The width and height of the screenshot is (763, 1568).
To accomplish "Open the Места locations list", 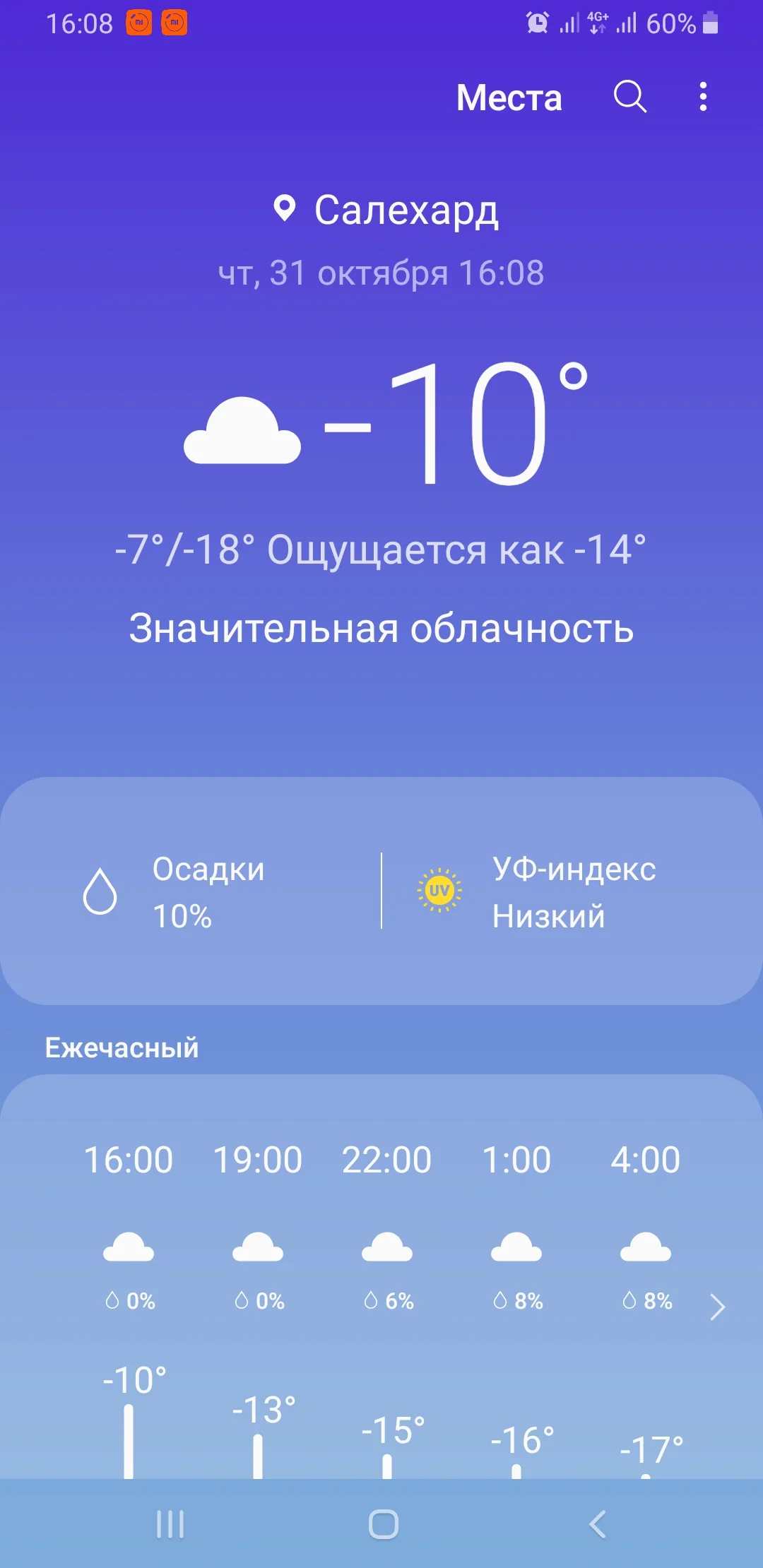I will point(509,98).
